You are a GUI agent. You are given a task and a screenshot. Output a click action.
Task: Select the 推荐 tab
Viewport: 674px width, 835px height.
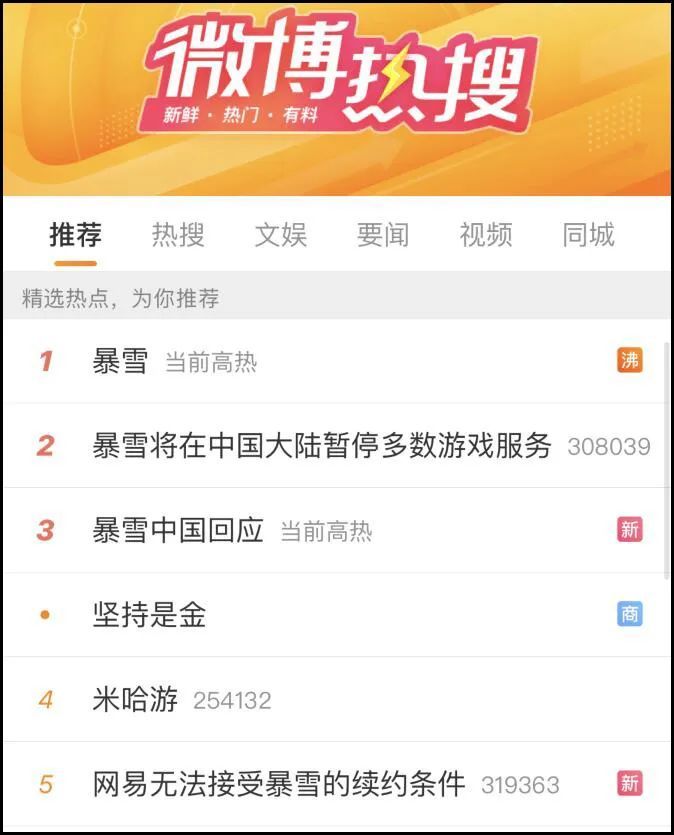pyautogui.click(x=76, y=235)
